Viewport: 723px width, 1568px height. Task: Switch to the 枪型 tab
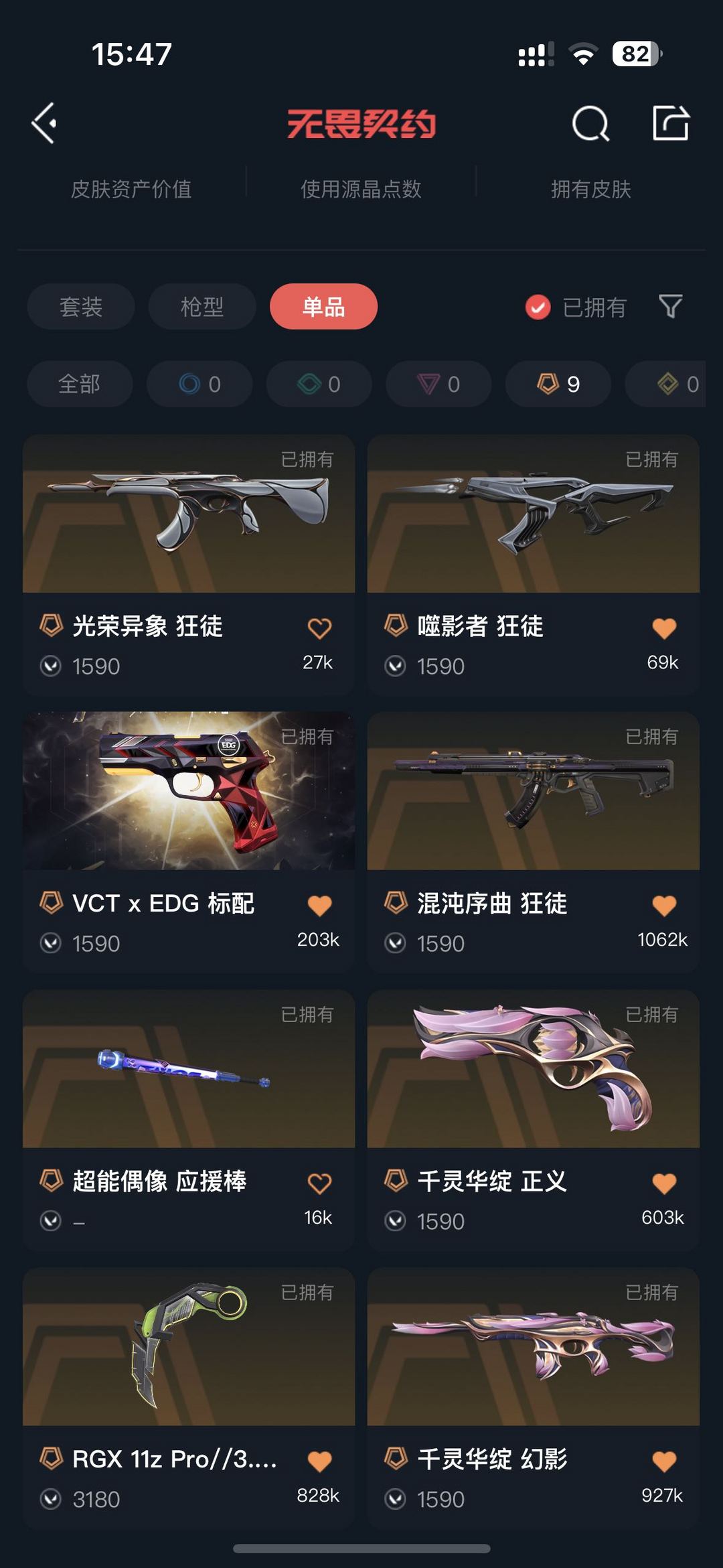coord(202,307)
